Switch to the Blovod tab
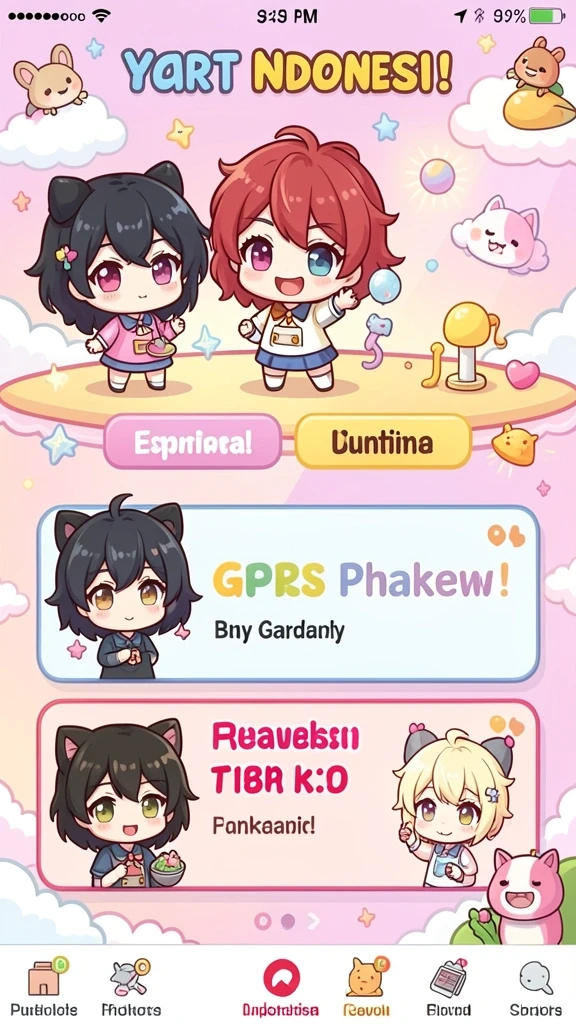 click(x=448, y=986)
